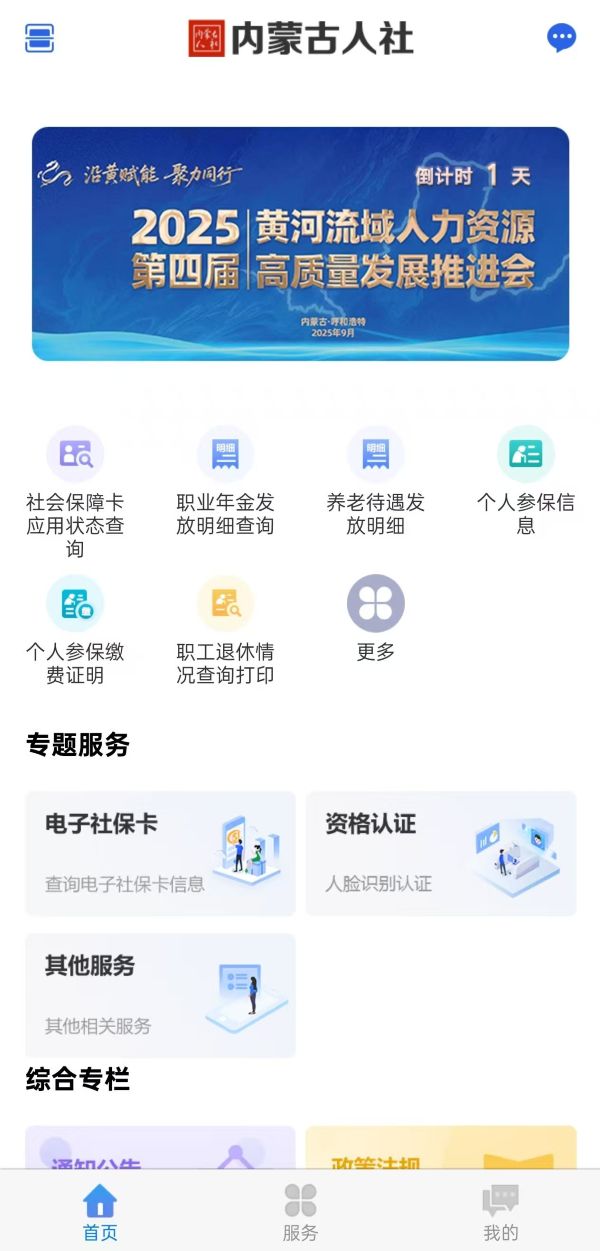Tap the scan icon in the top bar
Screen dimensions: 600x1251
(x=39, y=38)
